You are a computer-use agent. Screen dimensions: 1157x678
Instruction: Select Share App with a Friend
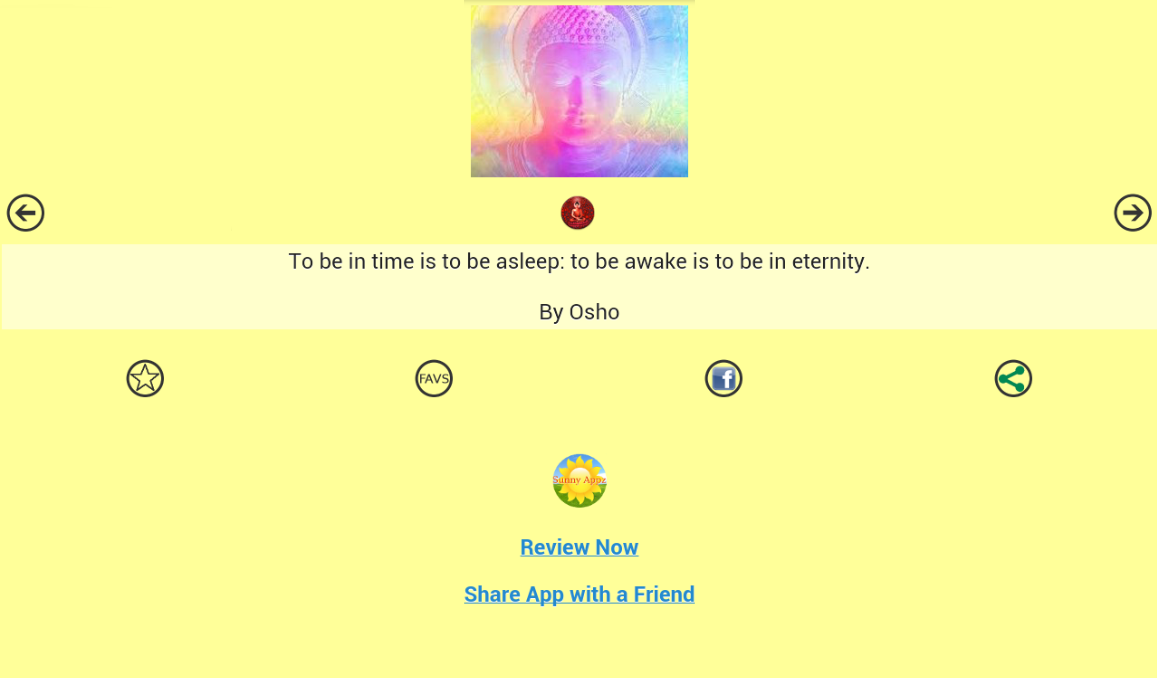click(579, 594)
